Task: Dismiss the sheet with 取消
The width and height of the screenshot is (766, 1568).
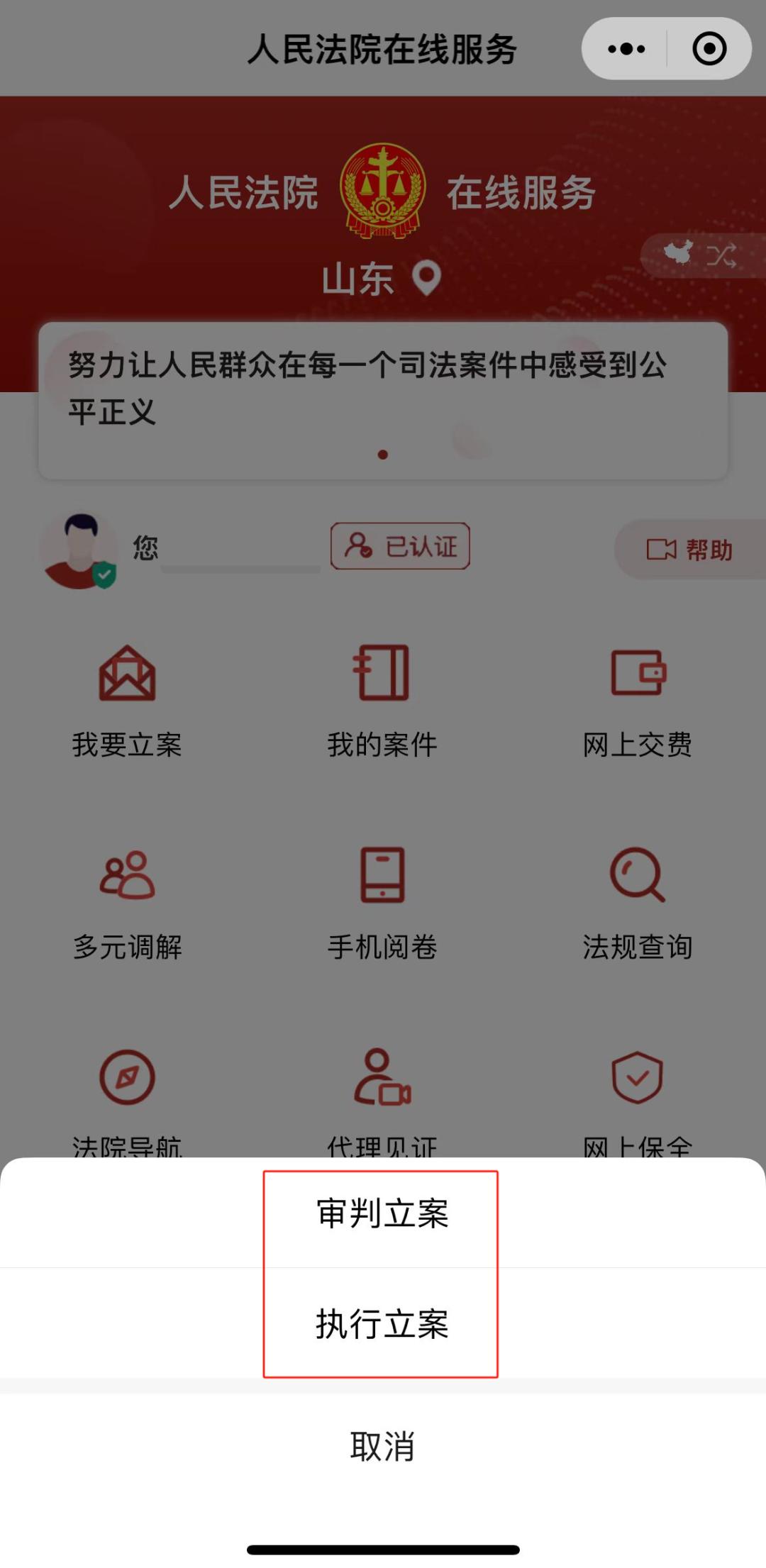Action: pyautogui.click(x=382, y=1446)
